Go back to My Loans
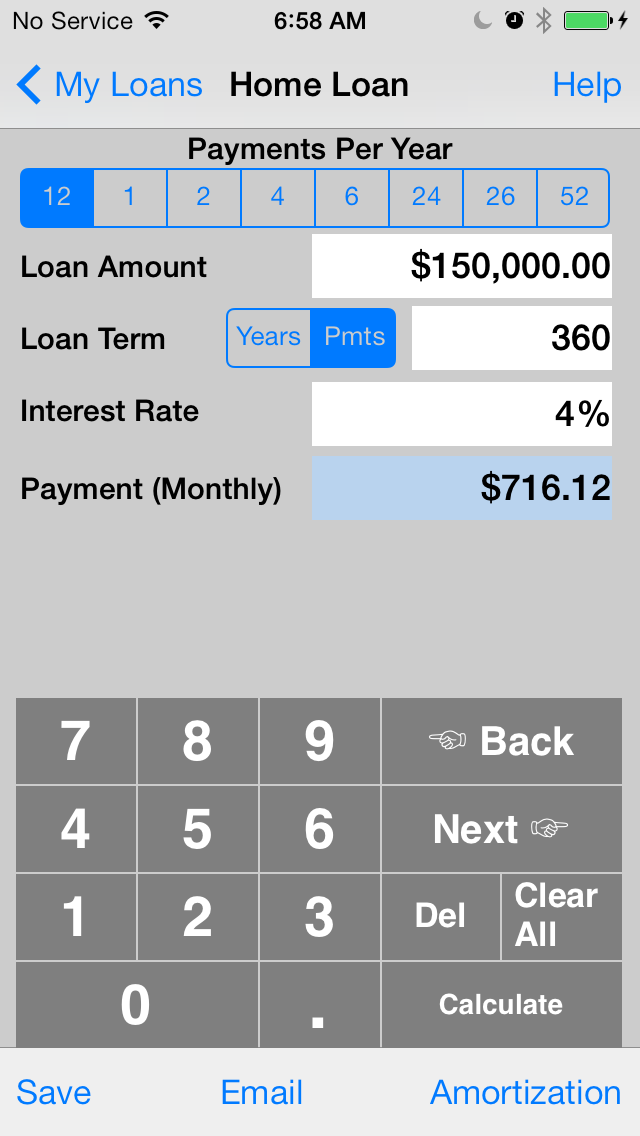Image resolution: width=640 pixels, height=1136 pixels. (x=110, y=86)
